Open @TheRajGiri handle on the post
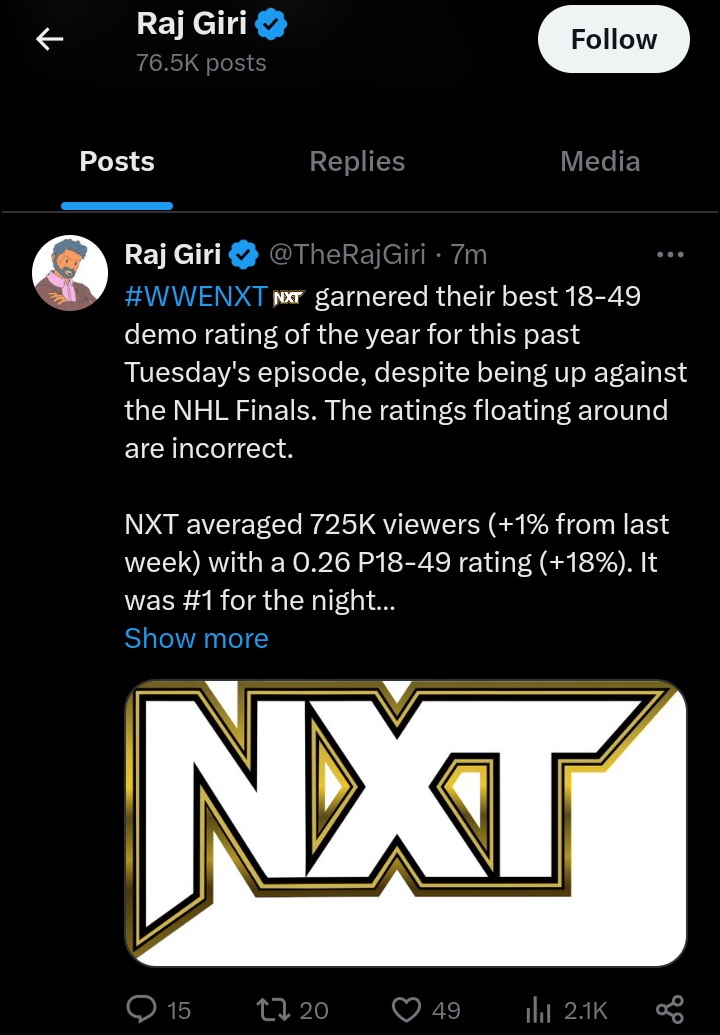 coord(347,255)
